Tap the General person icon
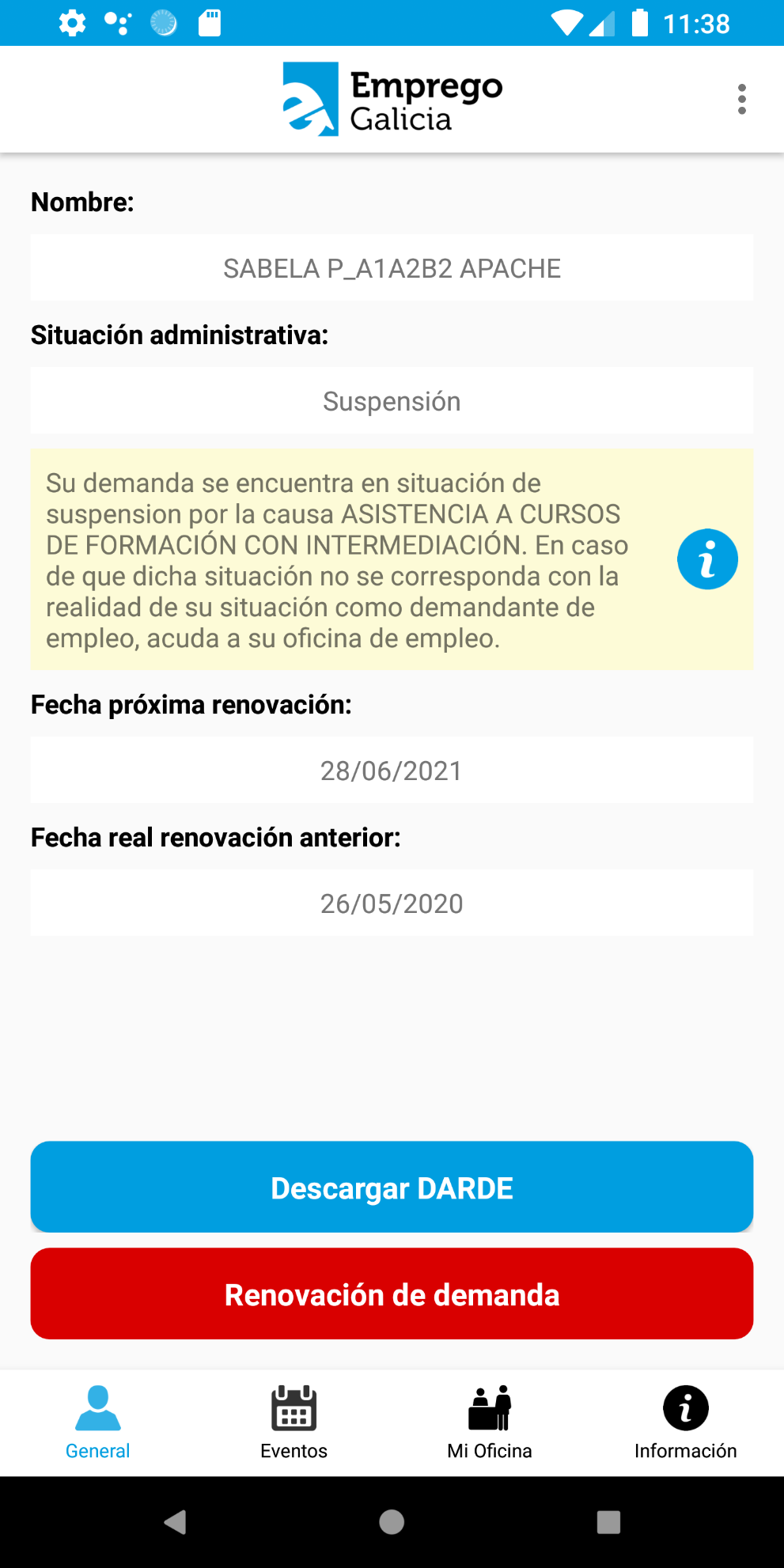Screen dimensions: 784x1568 point(97,1407)
